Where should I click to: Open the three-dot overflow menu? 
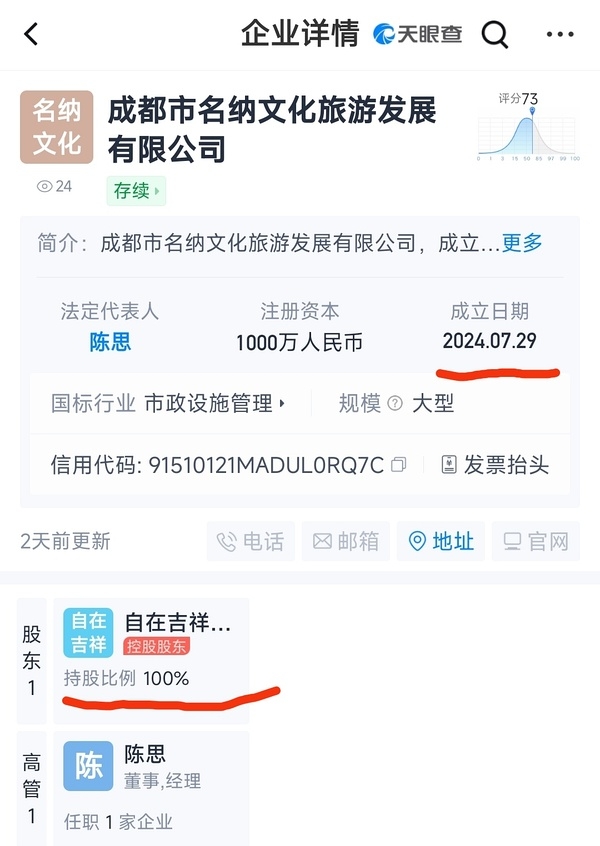click(x=560, y=35)
